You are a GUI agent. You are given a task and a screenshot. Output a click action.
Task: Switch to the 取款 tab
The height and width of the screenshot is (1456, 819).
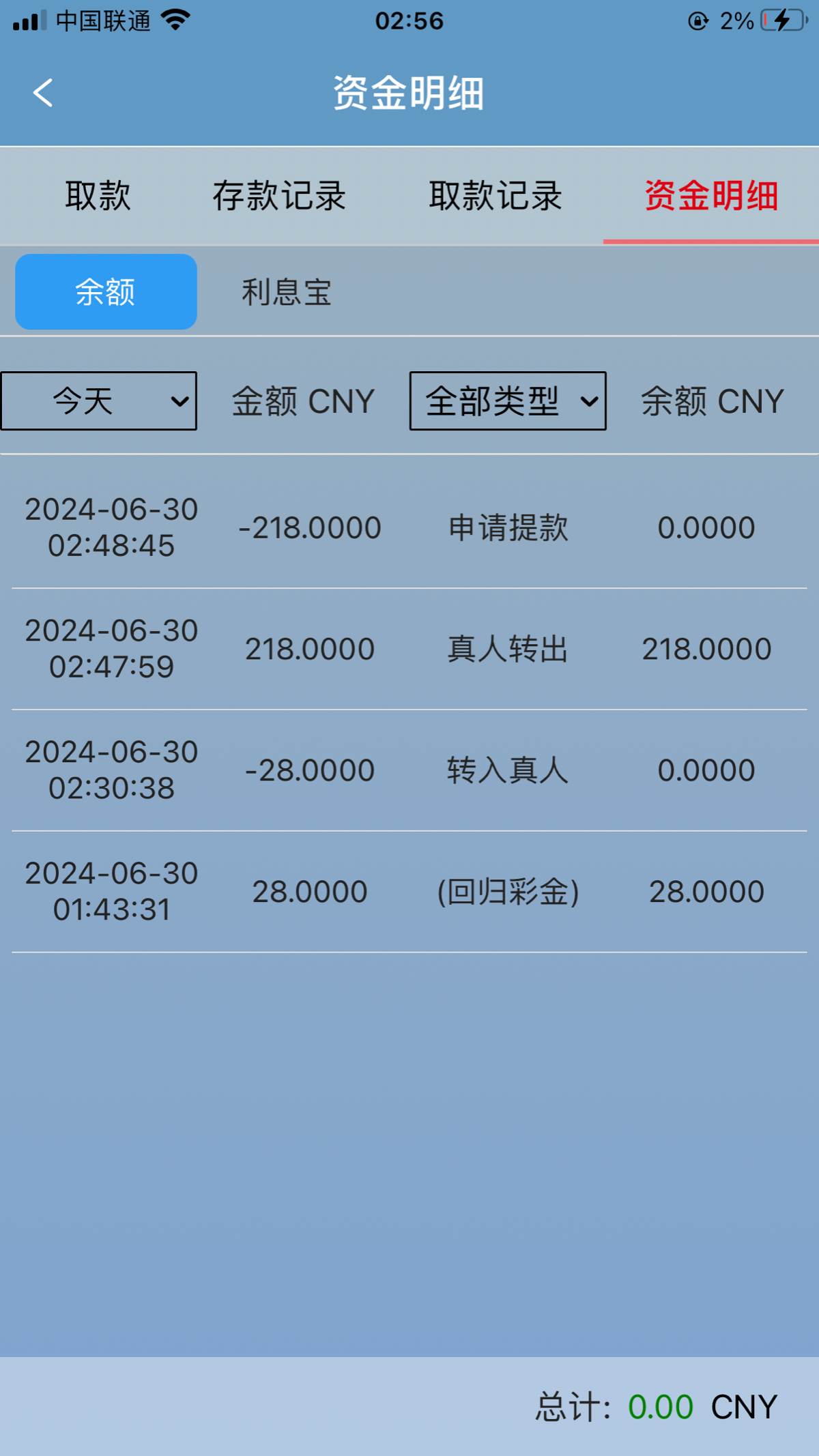(98, 196)
